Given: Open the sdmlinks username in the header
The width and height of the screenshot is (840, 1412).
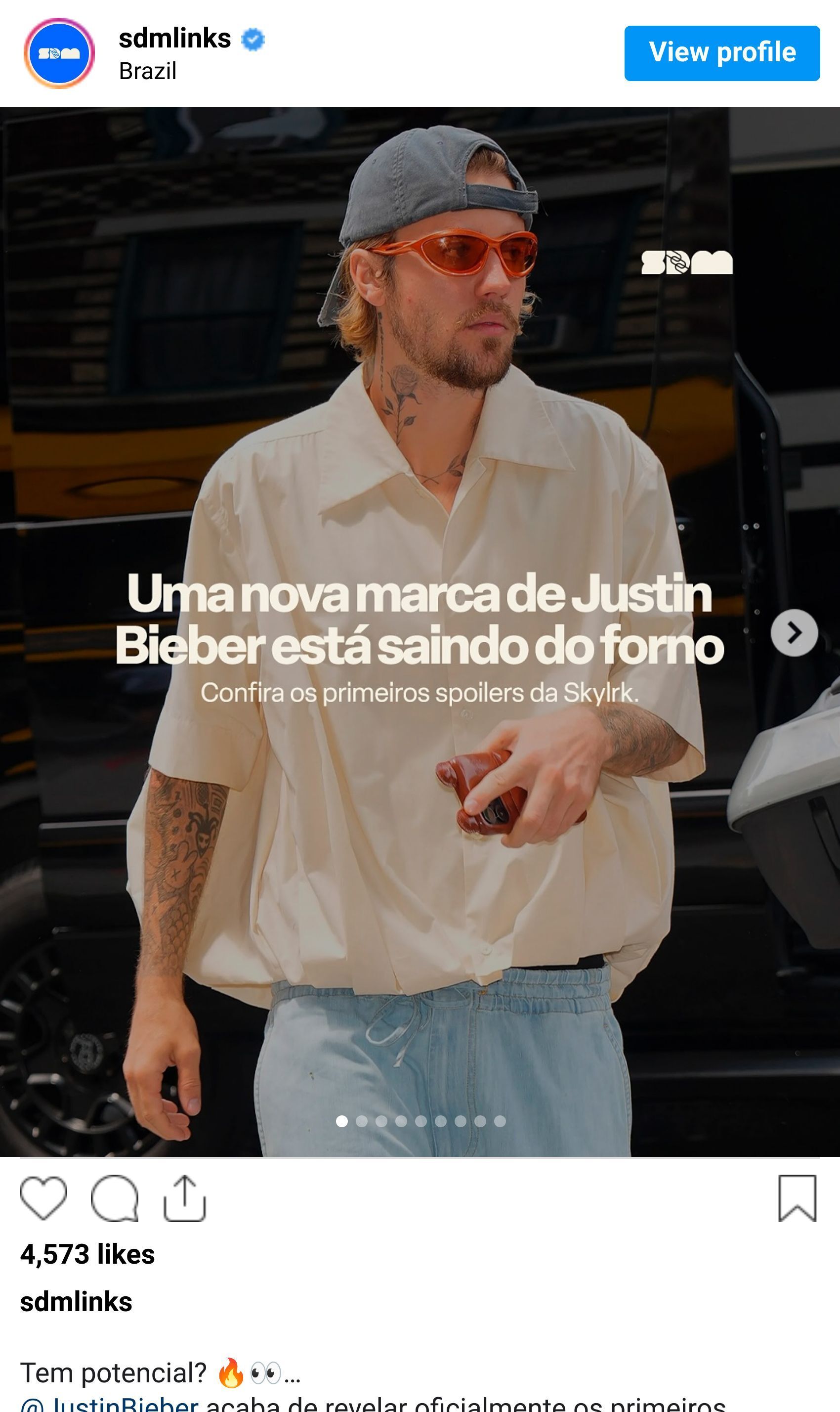Looking at the screenshot, I should pos(174,39).
